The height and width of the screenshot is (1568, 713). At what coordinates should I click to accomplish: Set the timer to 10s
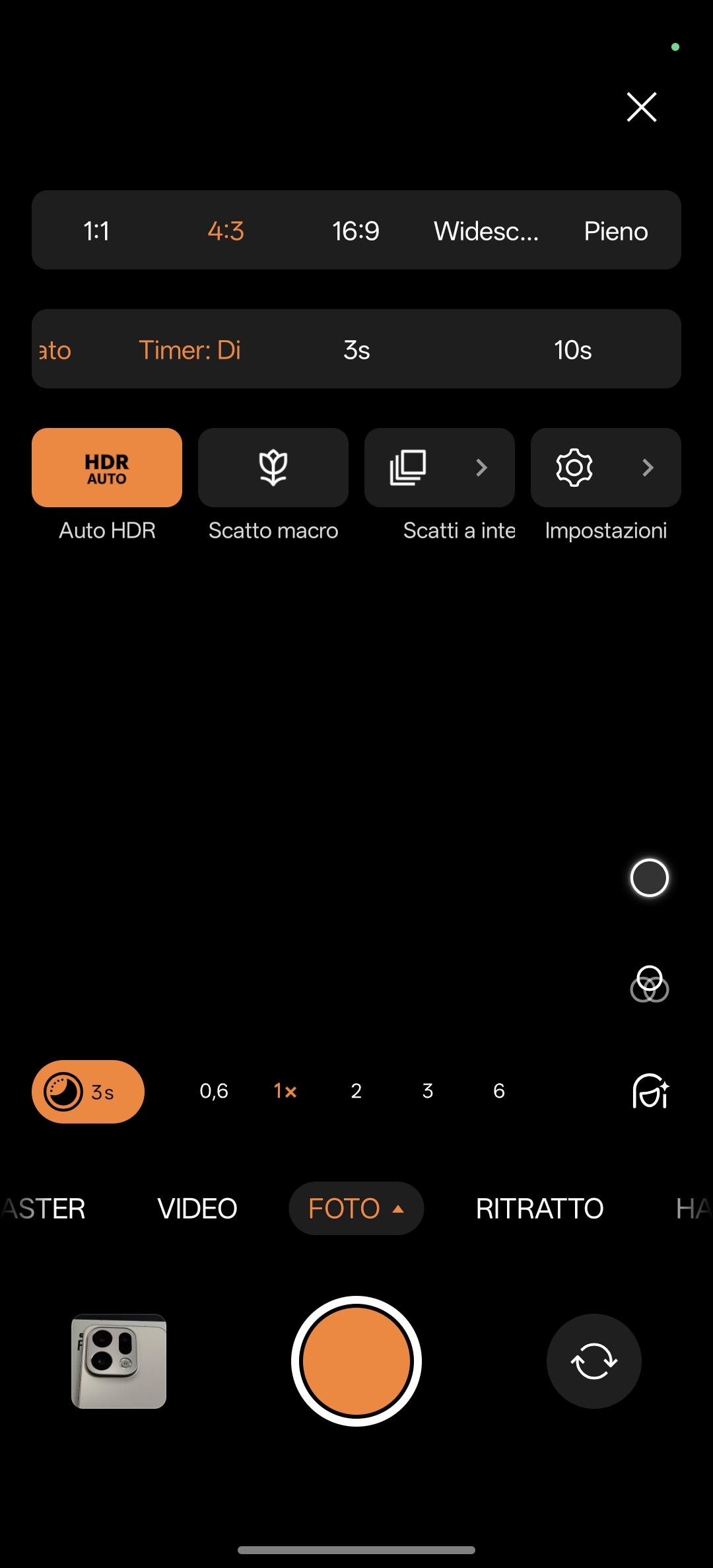[572, 350]
